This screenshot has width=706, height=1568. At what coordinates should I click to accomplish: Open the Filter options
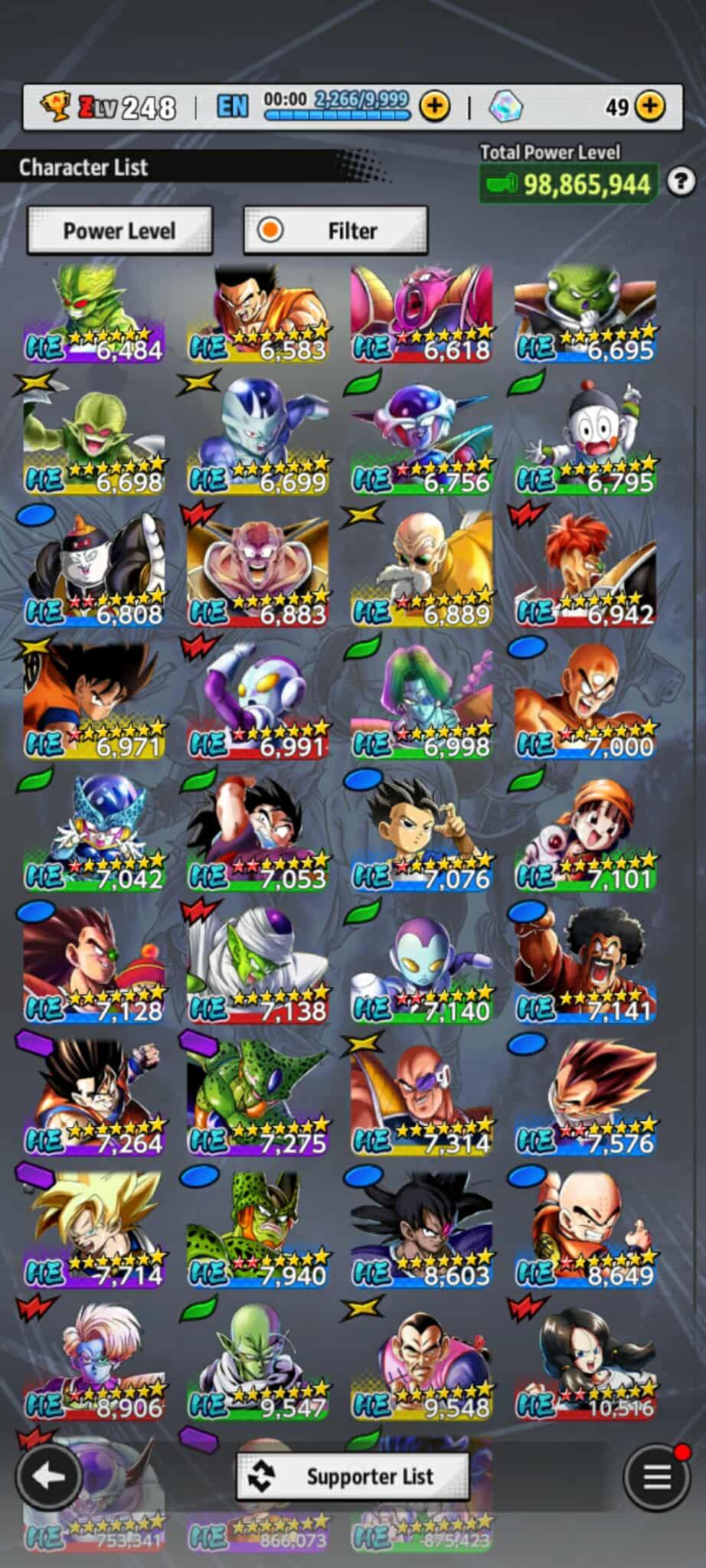335,230
